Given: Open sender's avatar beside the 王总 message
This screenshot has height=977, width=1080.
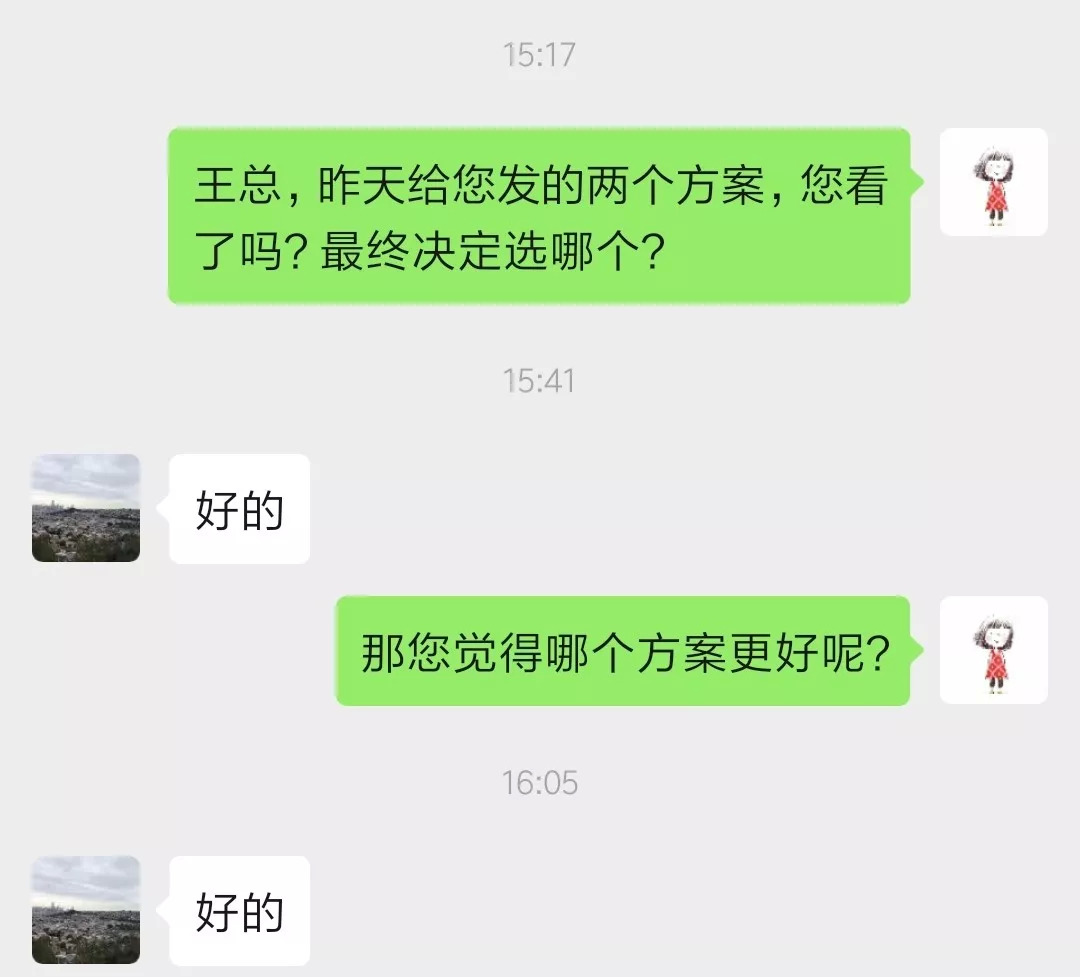Looking at the screenshot, I should coord(993,182).
